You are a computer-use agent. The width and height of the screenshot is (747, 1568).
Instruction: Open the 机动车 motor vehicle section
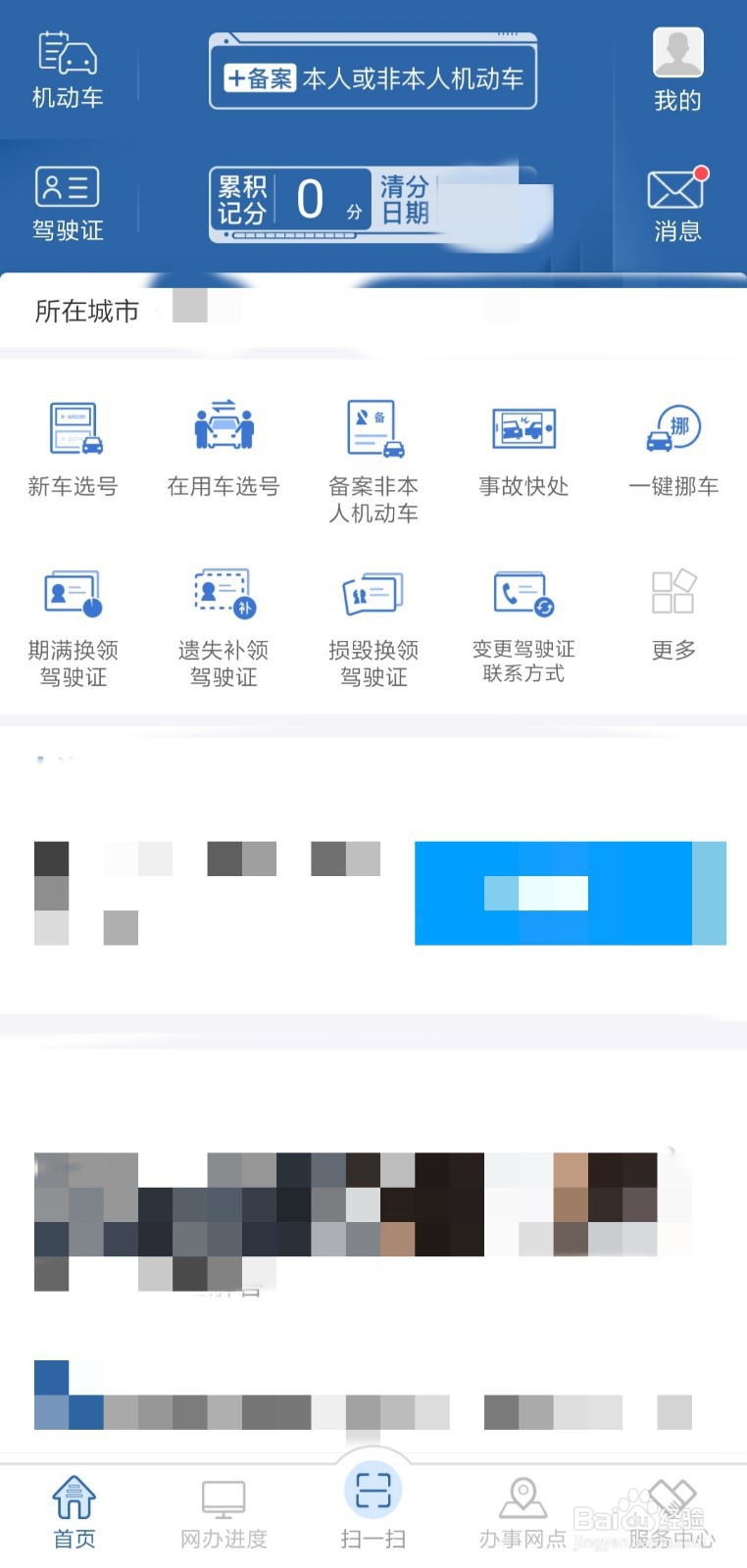coord(67,69)
